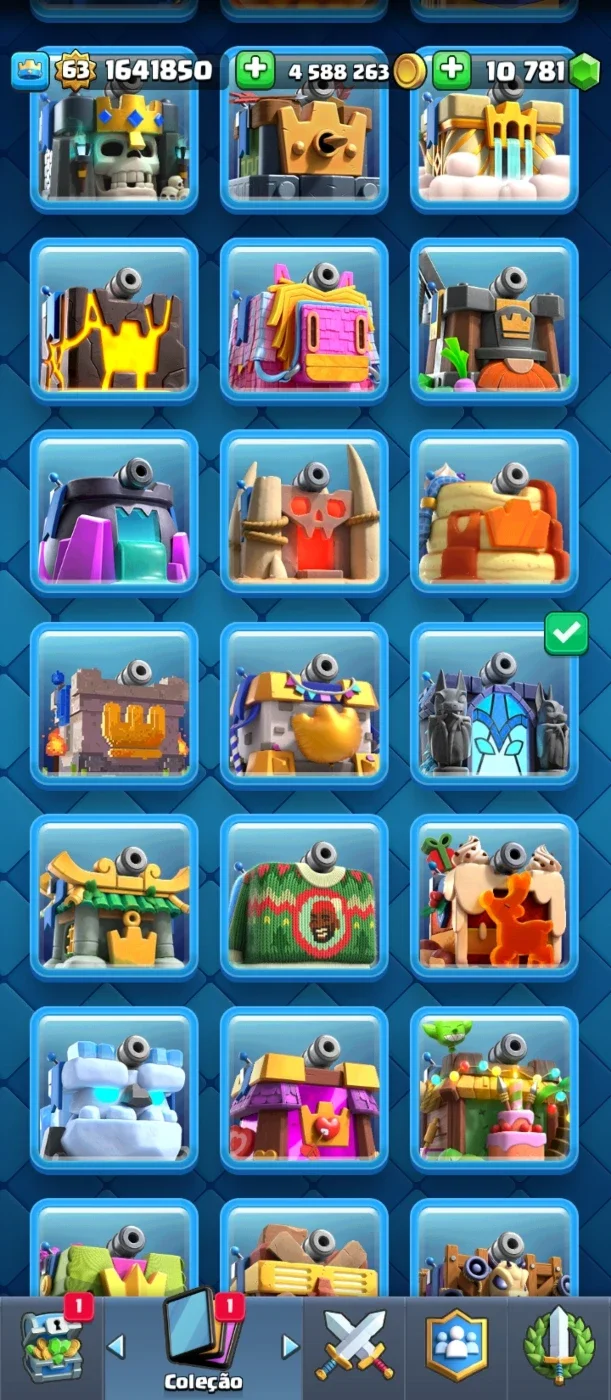Image resolution: width=611 pixels, height=1400 pixels.
Task: Select the bone tusk skull tower skin
Action: [304, 513]
